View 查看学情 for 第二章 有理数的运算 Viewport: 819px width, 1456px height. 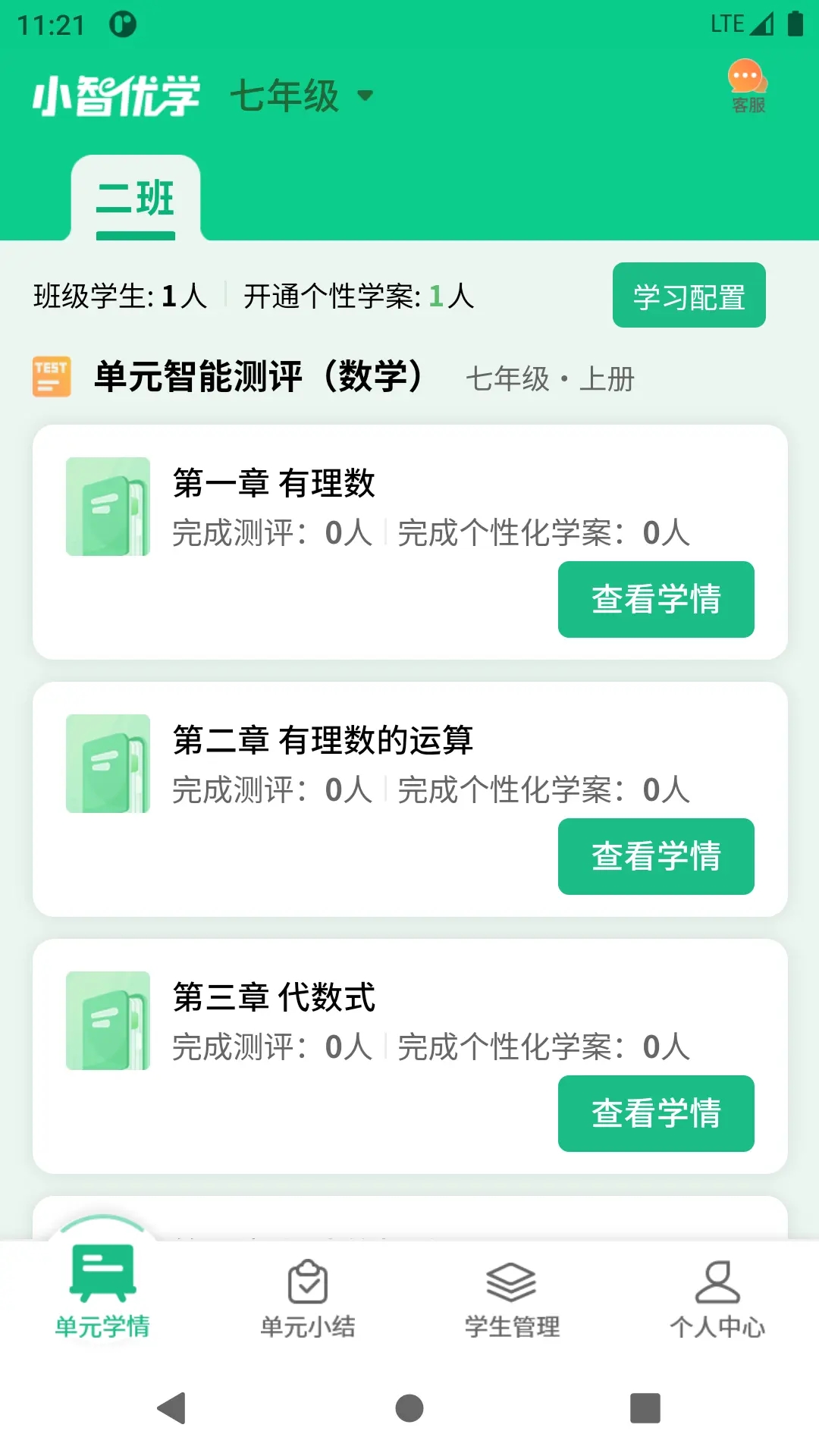click(656, 856)
